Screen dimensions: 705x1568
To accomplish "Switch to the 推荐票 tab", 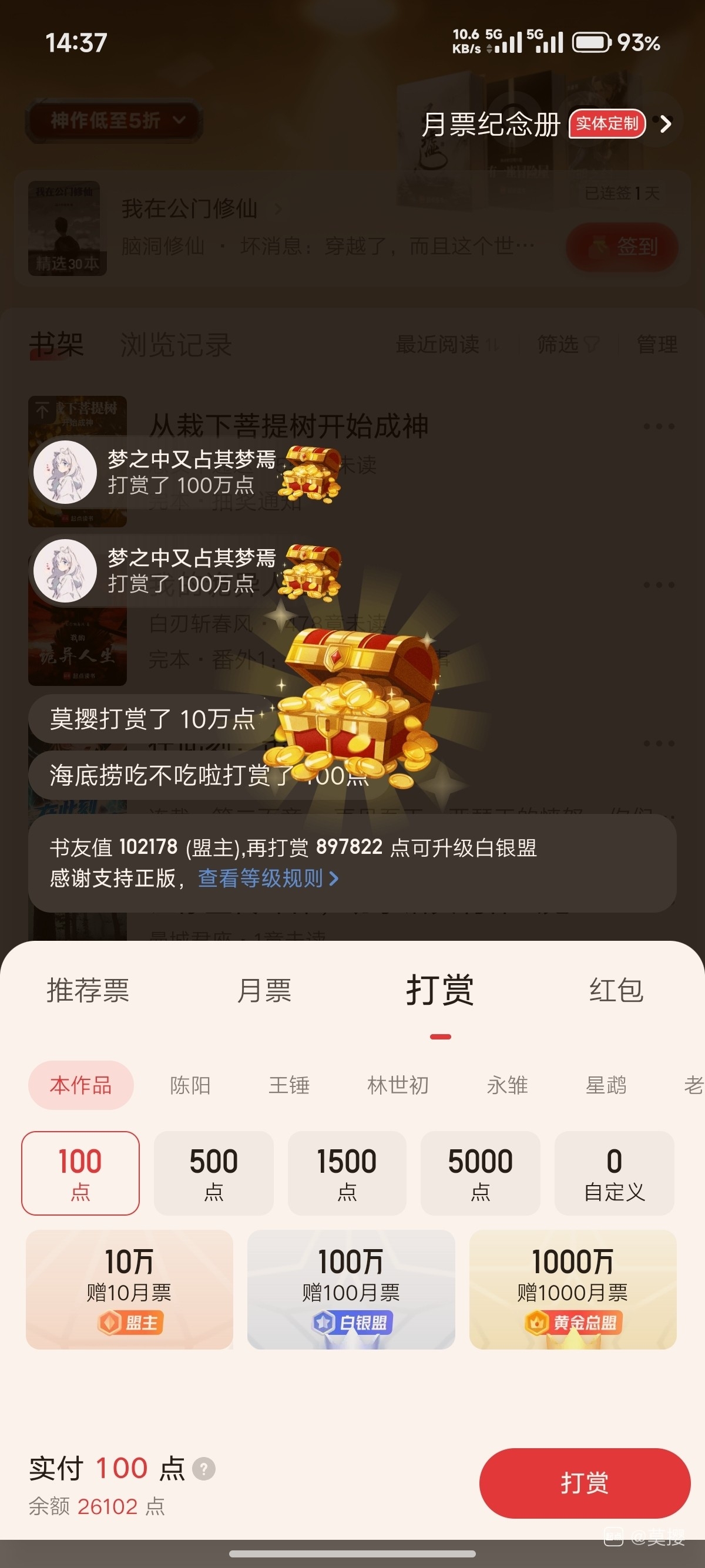I will [88, 990].
